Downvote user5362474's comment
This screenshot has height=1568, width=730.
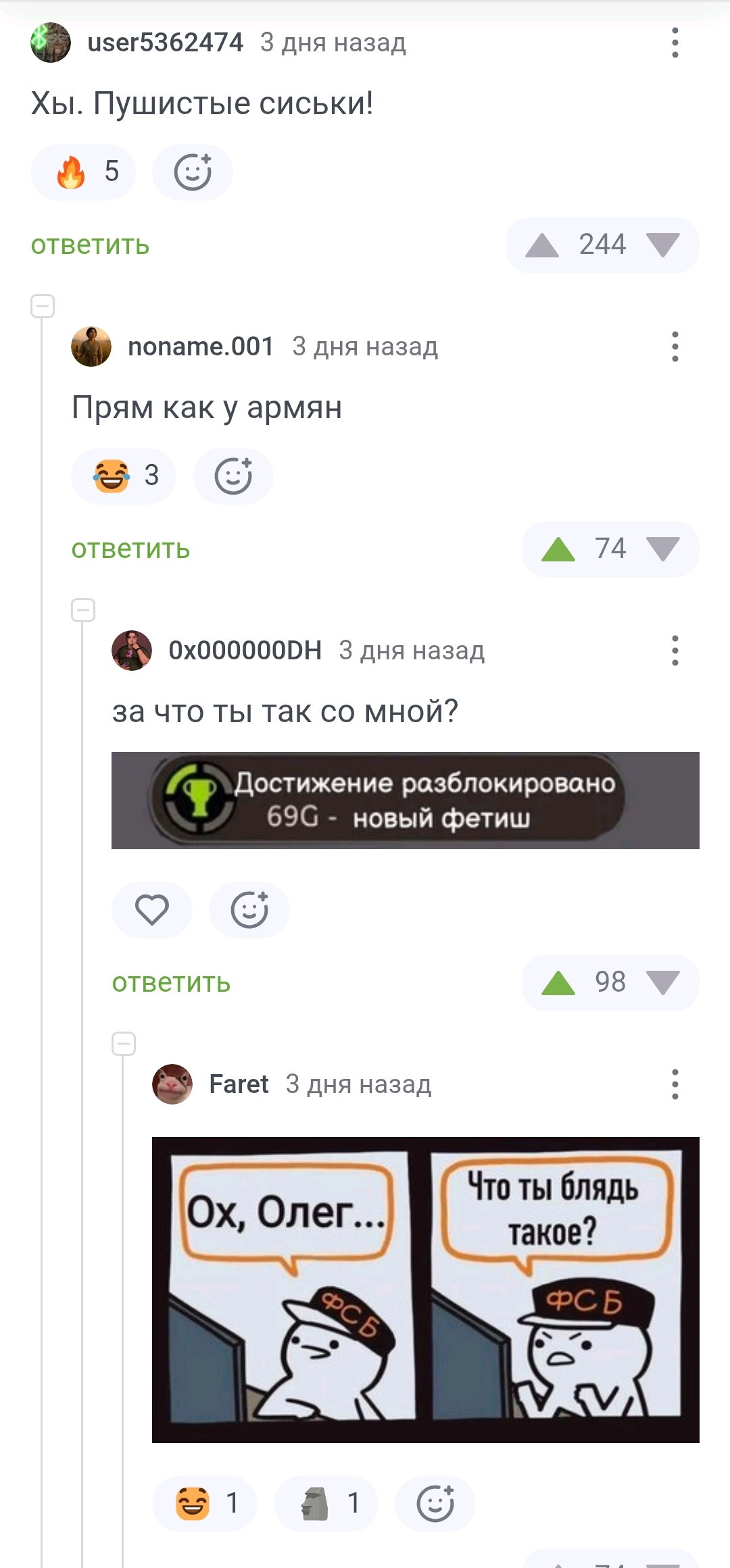(x=662, y=245)
